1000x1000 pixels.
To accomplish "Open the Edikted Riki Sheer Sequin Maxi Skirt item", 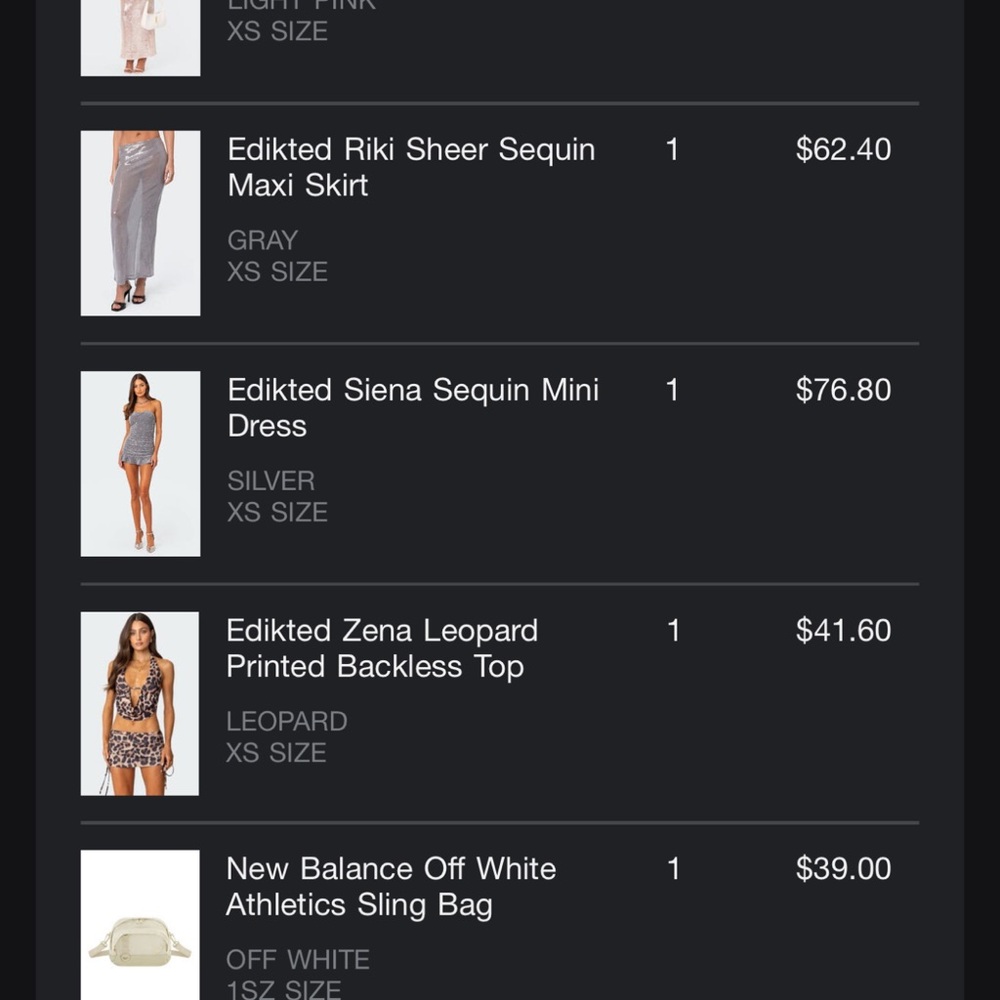I will point(410,167).
